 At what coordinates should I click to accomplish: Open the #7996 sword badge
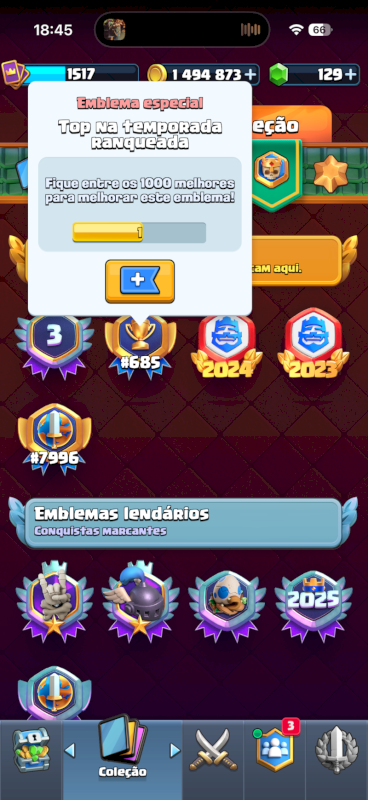pyautogui.click(x=54, y=438)
